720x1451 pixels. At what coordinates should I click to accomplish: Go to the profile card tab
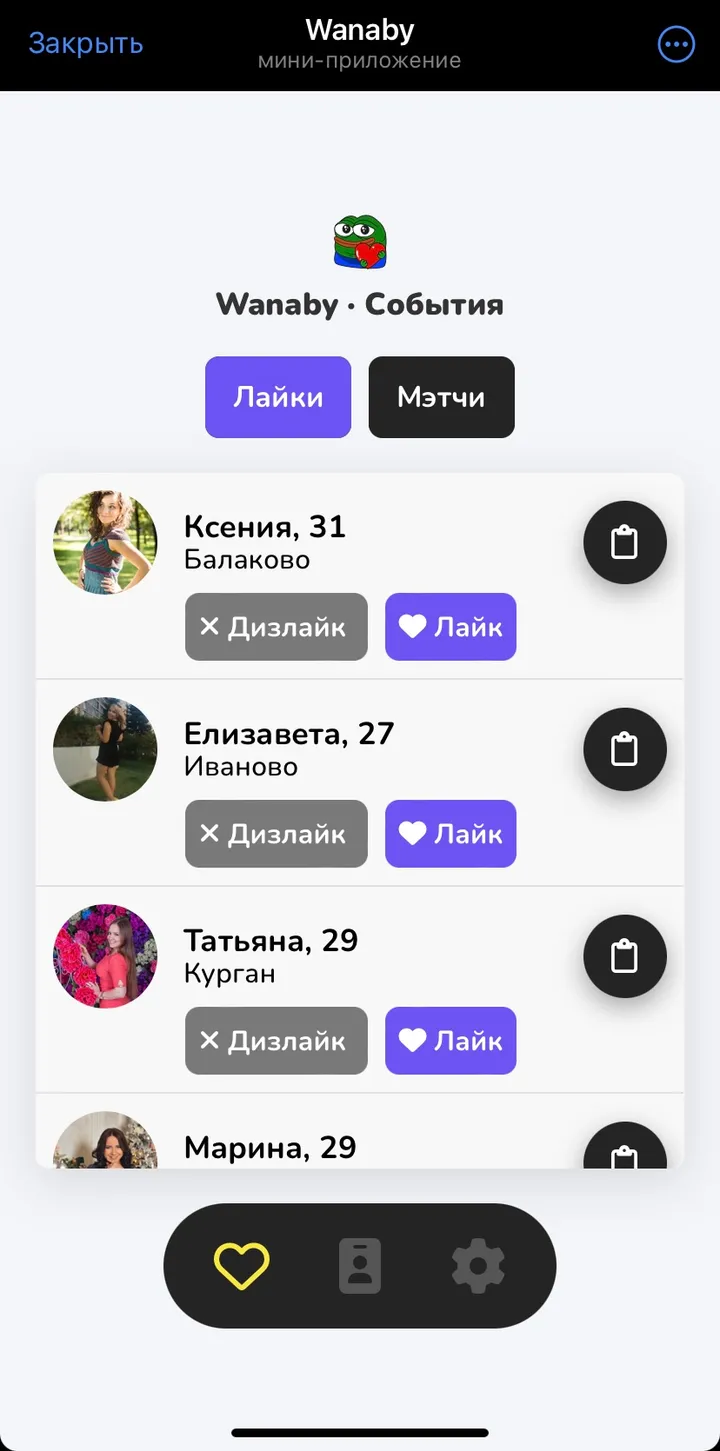pos(360,1266)
